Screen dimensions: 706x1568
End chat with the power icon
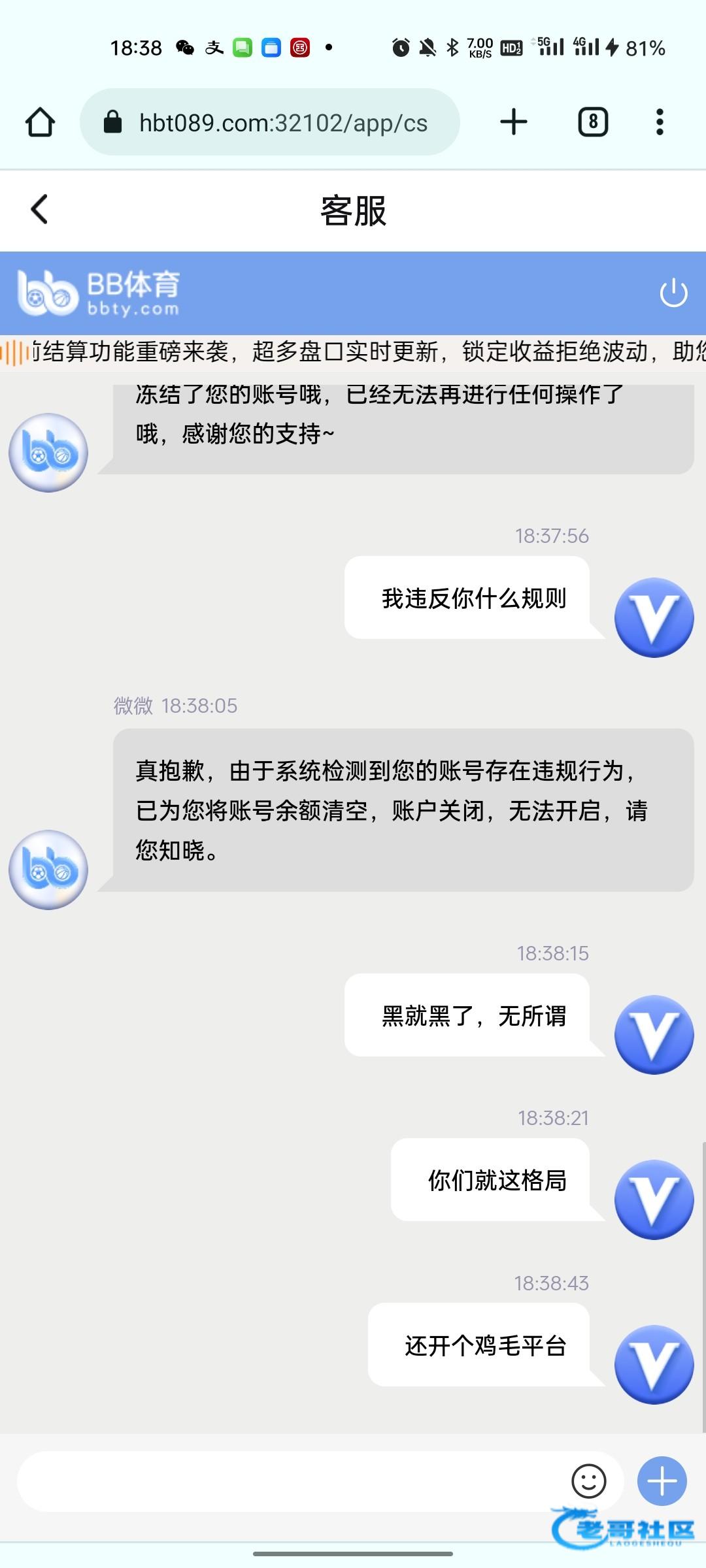[x=673, y=293]
